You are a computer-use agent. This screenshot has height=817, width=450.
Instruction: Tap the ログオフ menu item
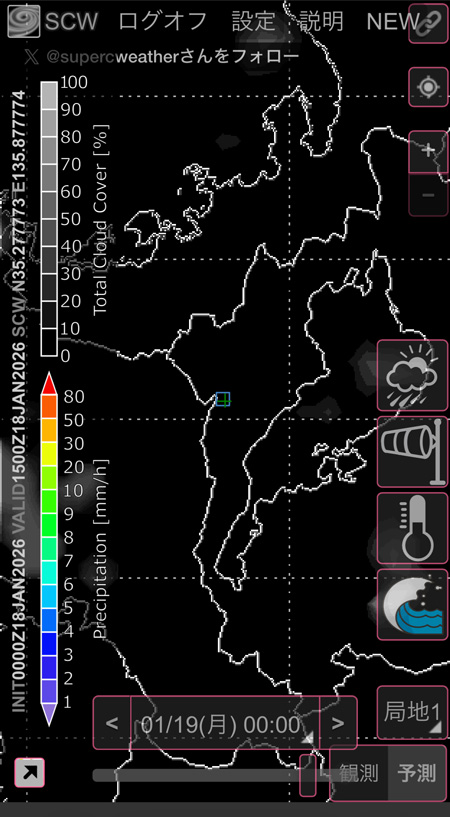point(162,21)
